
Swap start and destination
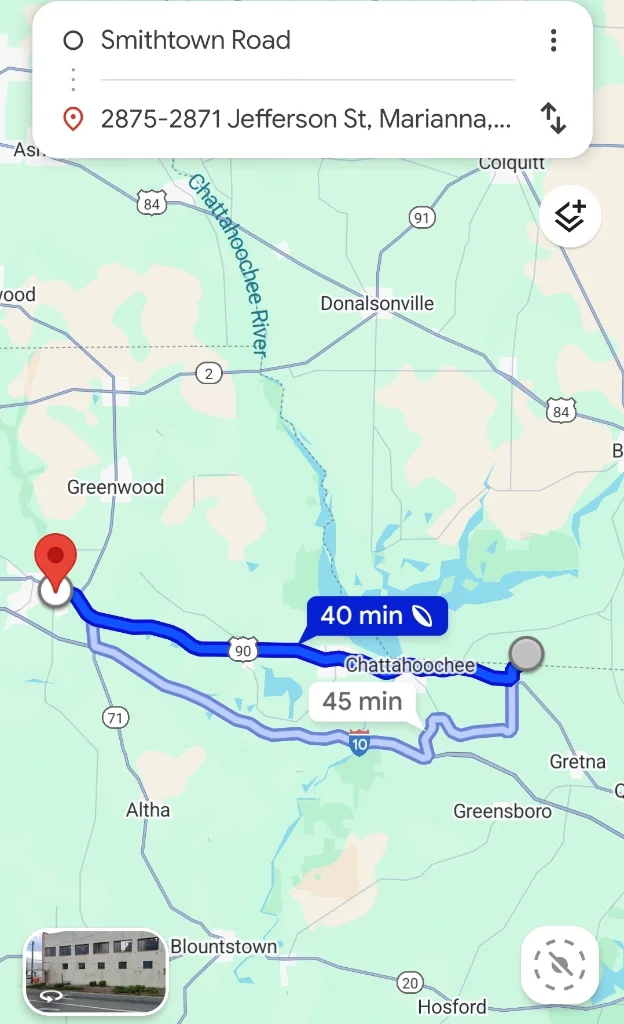coord(553,118)
